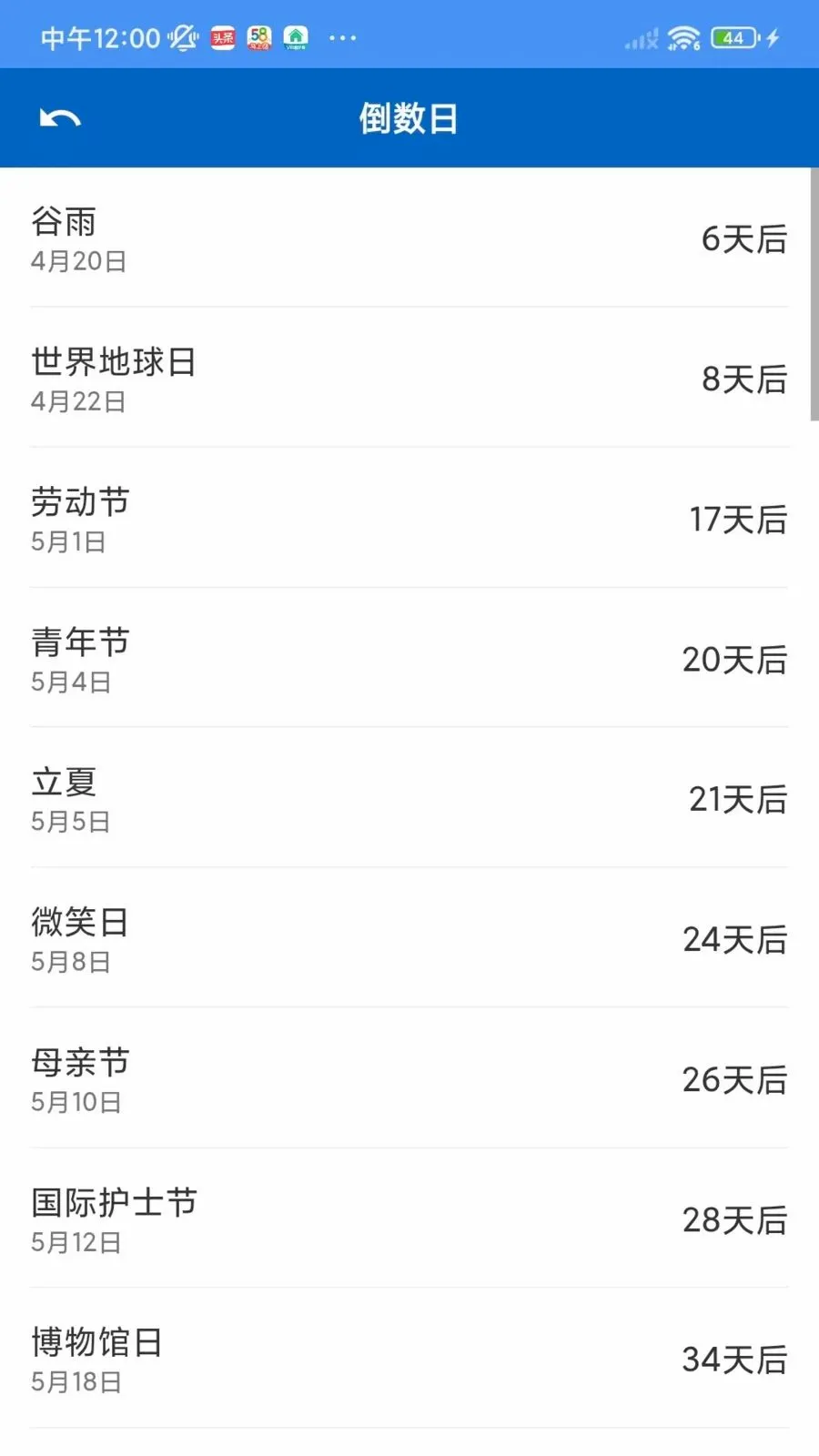Open the 谷雨 countdown entry
The width and height of the screenshot is (819, 1456).
[409, 238]
